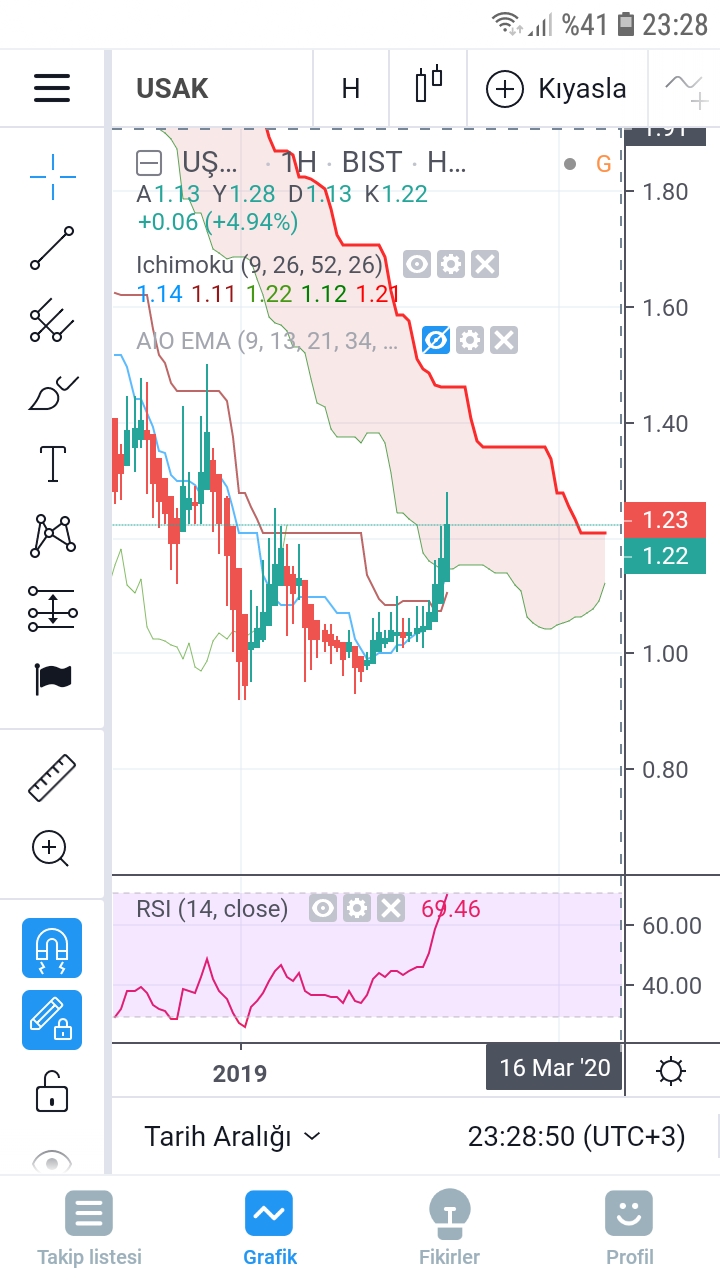Select the trend line drawing tool
This screenshot has height=1280, width=720.
pyautogui.click(x=52, y=248)
